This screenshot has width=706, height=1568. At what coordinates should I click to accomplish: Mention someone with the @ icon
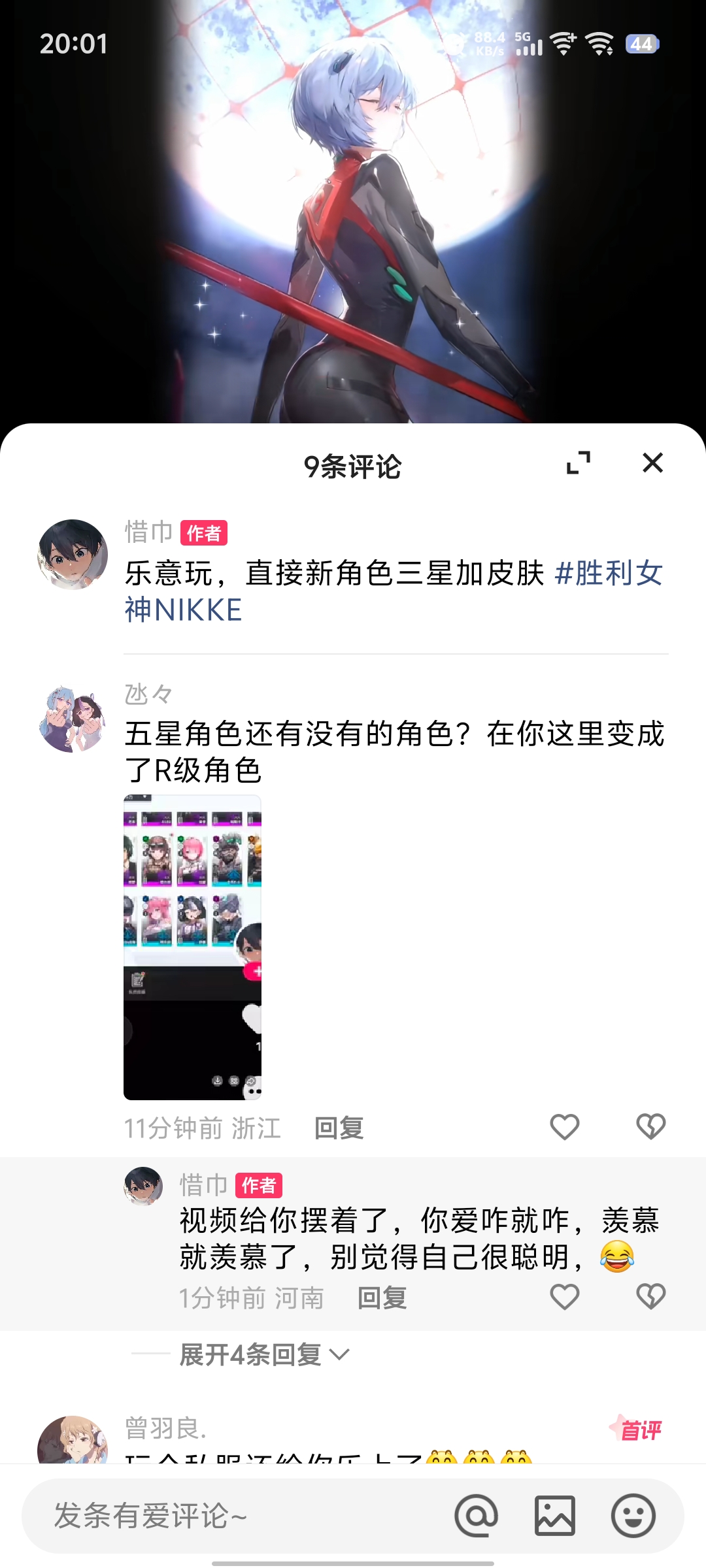point(476,1516)
